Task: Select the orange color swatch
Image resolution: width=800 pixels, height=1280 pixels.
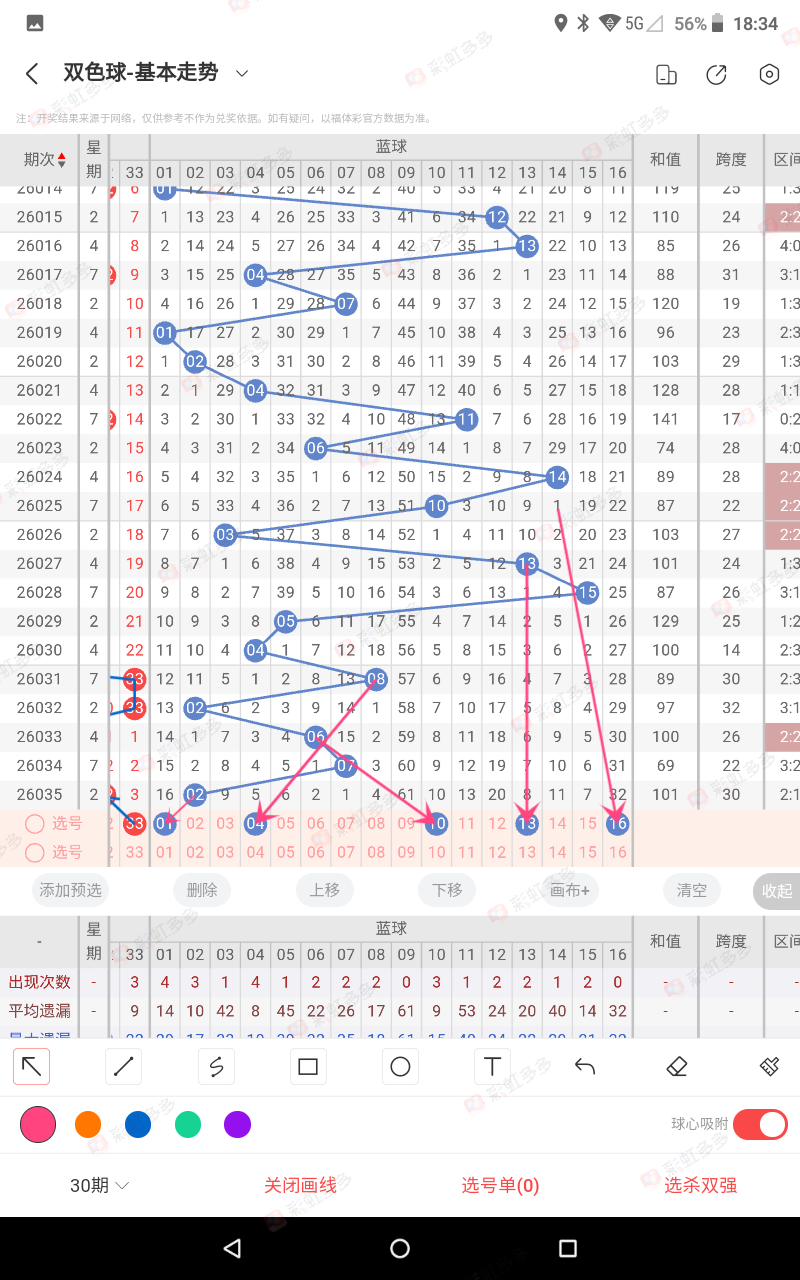Action: pos(88,1125)
